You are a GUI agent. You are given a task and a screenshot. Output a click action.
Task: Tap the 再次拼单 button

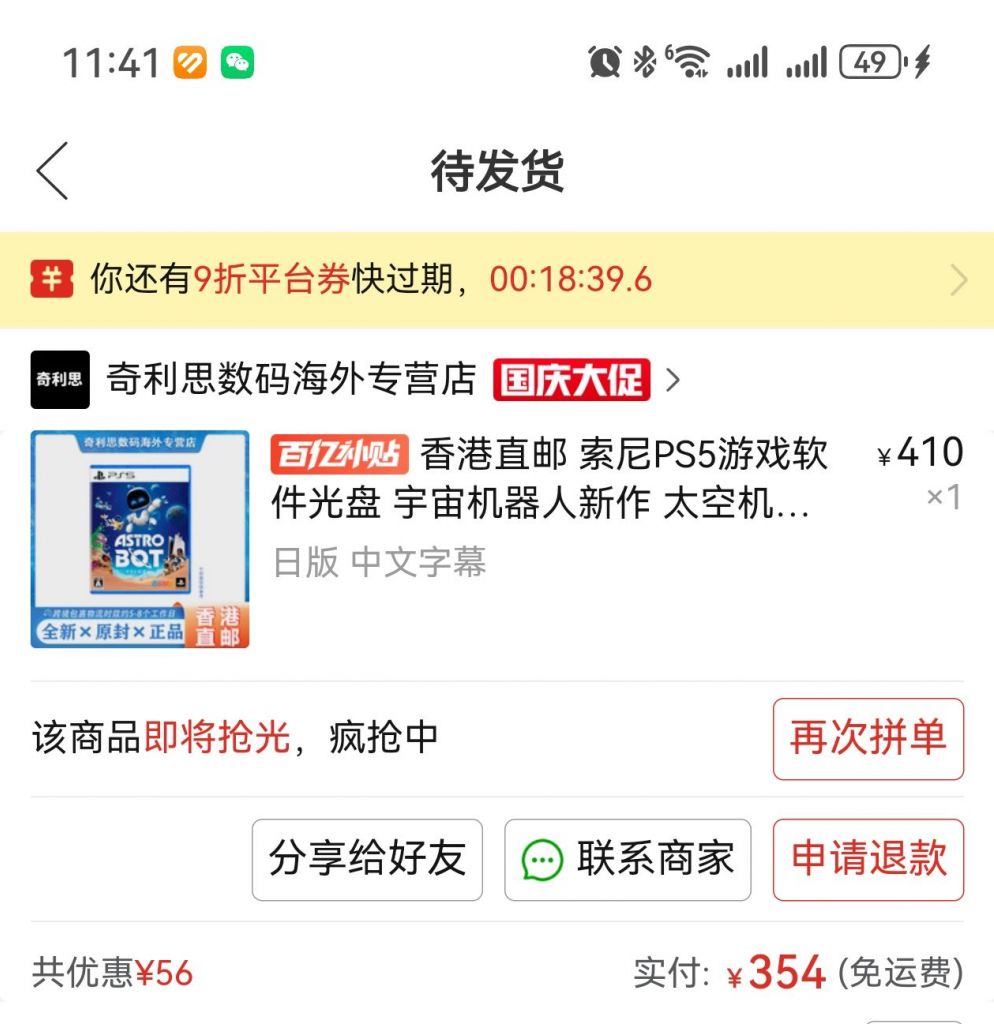pos(867,739)
